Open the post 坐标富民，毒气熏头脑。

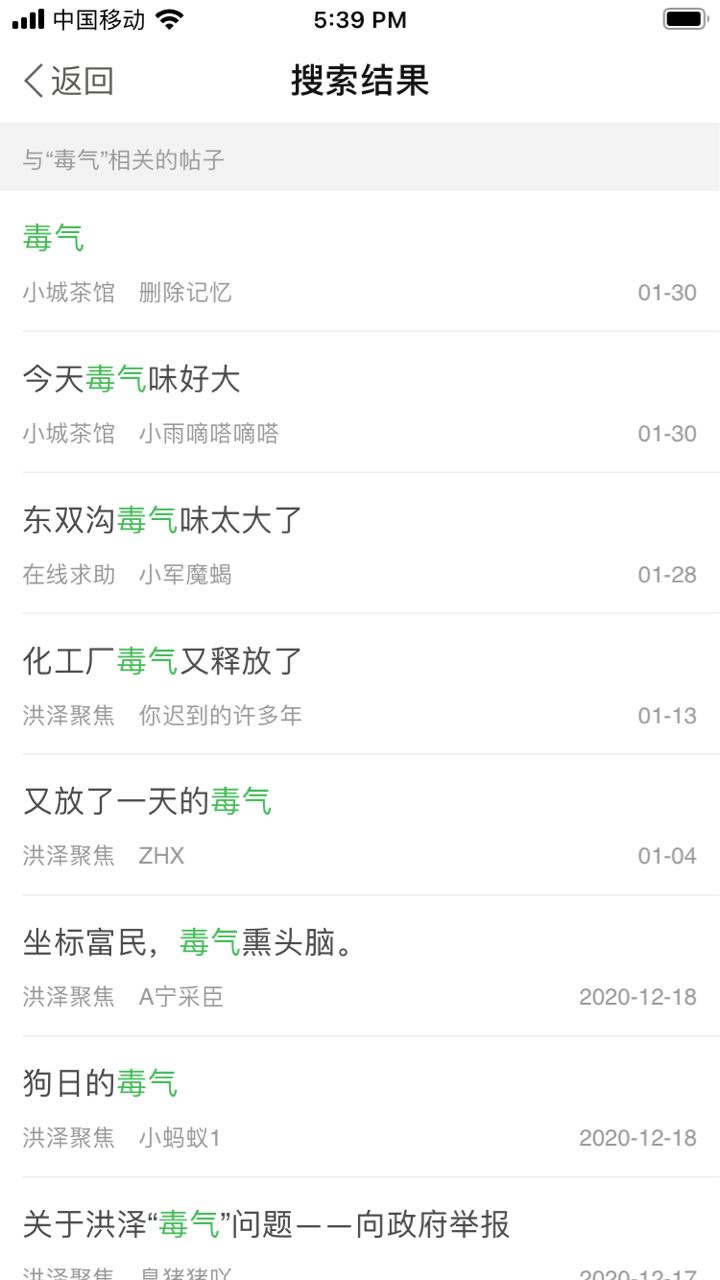pyautogui.click(x=360, y=966)
